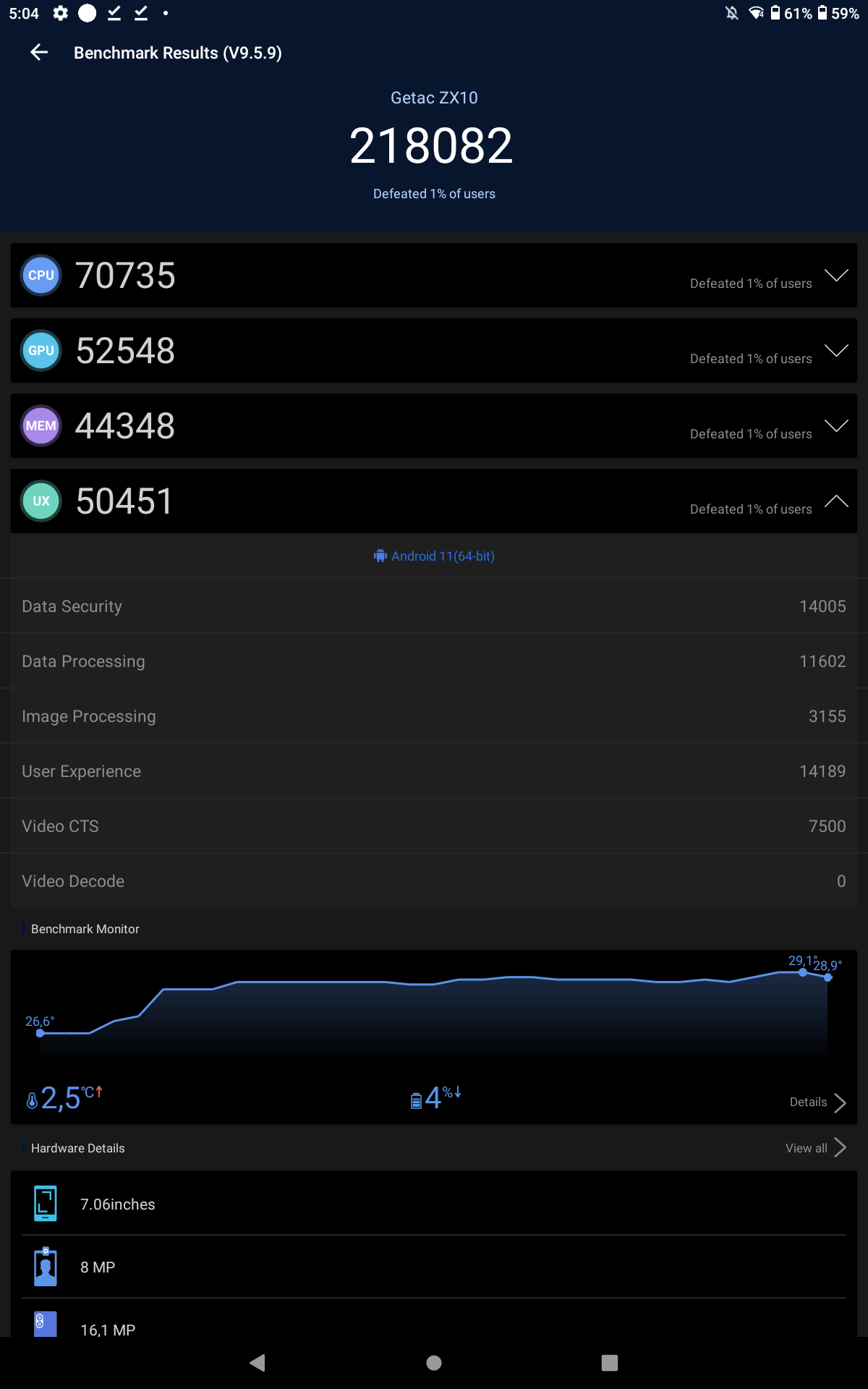This screenshot has width=868, height=1389.
Task: Open Benchmark Monitor Details
Action: coord(817,1102)
